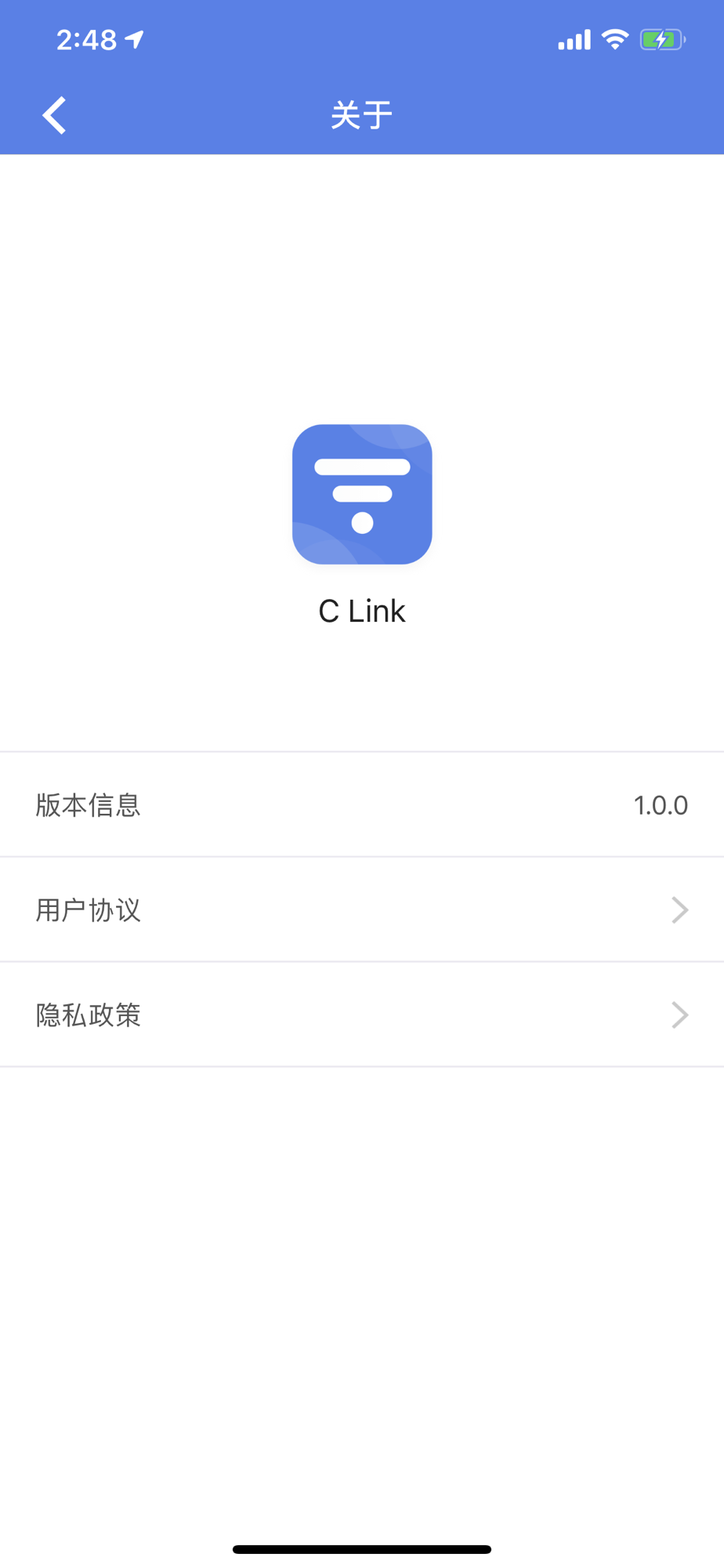The image size is (724, 1568).
Task: Open the 隐私政策 row
Action: pos(362,1014)
